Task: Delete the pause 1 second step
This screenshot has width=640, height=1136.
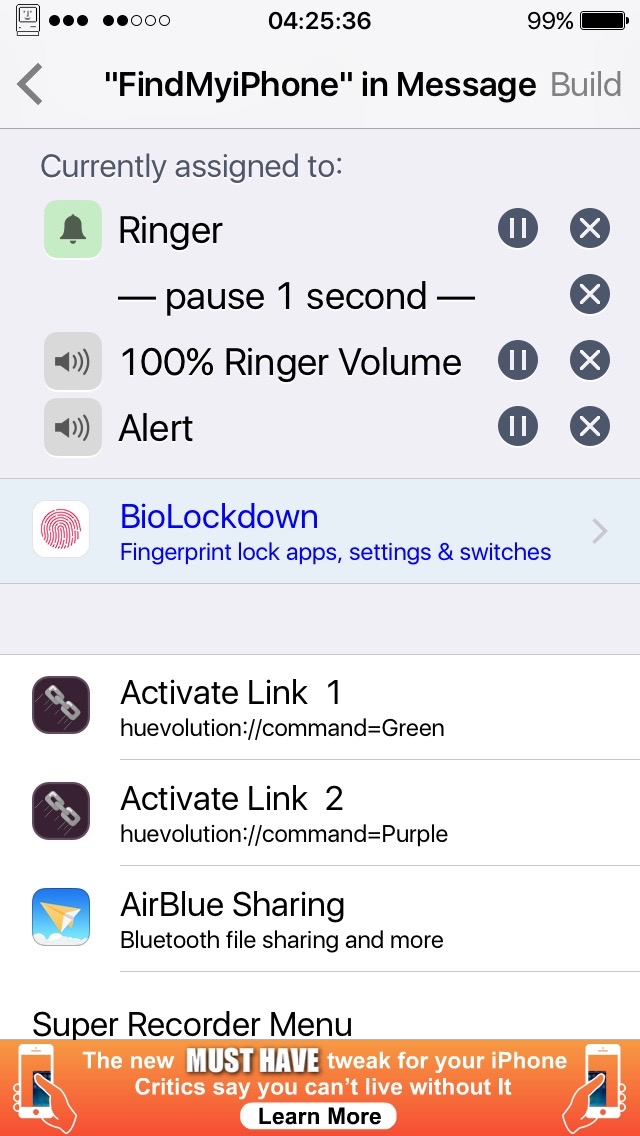Action: tap(589, 295)
